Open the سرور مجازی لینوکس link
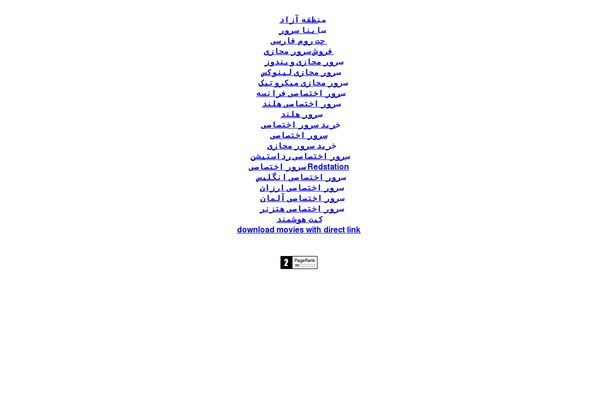600x400 pixels. (301, 72)
